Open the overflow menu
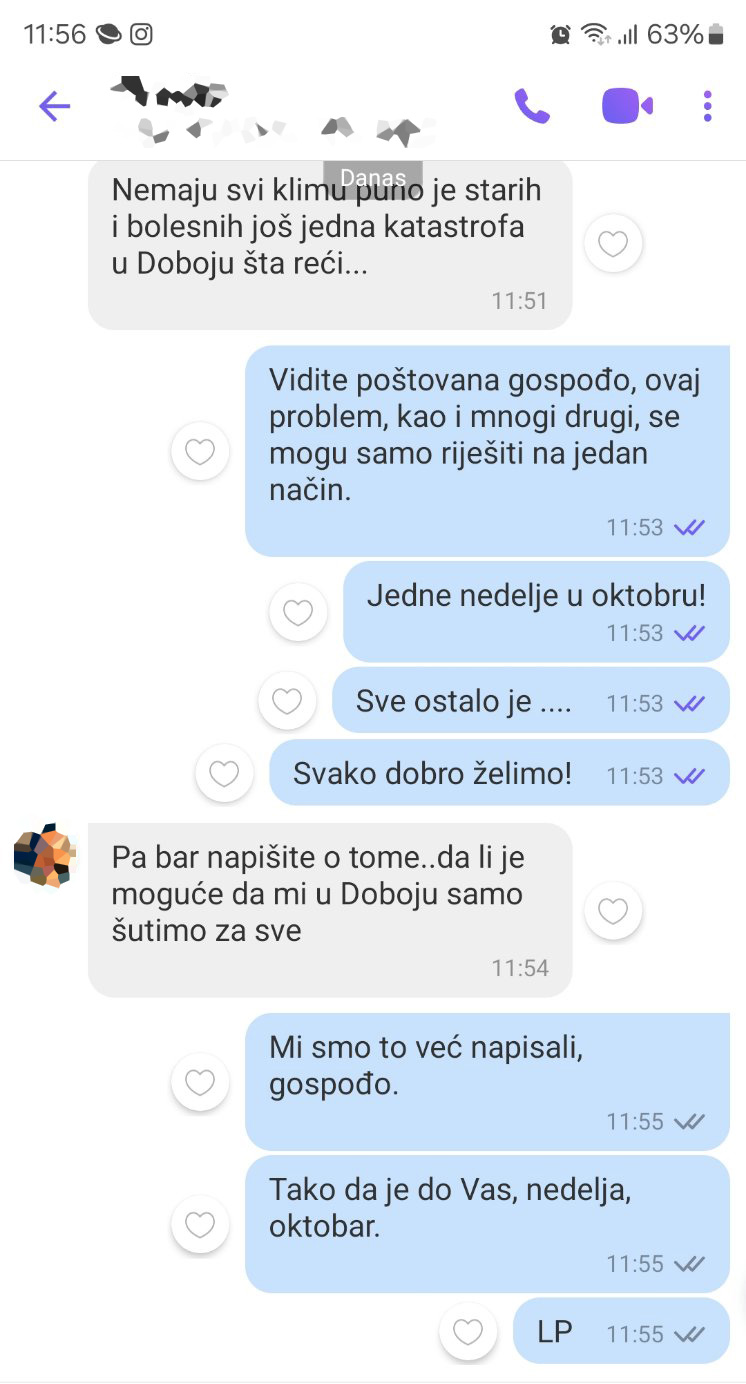Viewport: 746px width, 1384px height. coord(707,106)
